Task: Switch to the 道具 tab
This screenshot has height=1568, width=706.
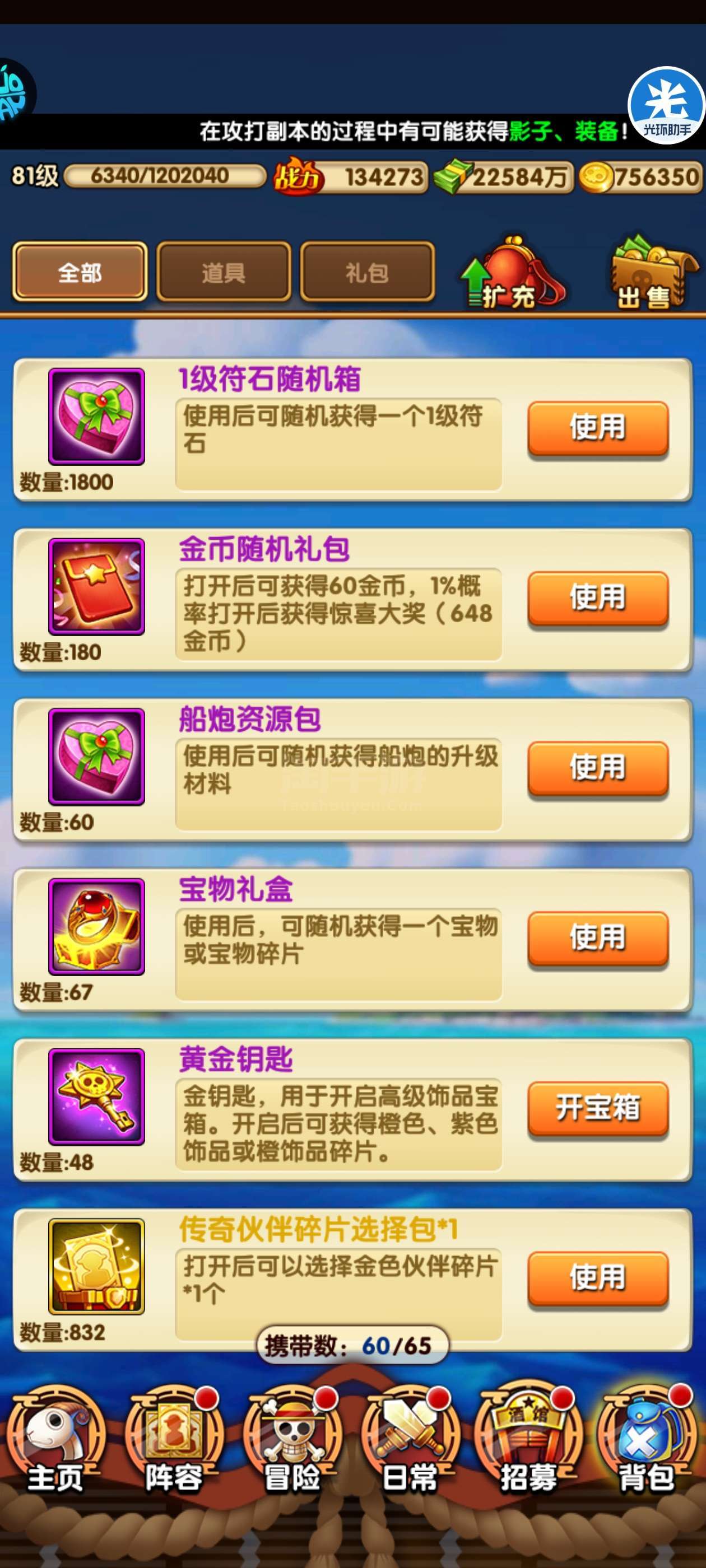Action: [x=224, y=272]
